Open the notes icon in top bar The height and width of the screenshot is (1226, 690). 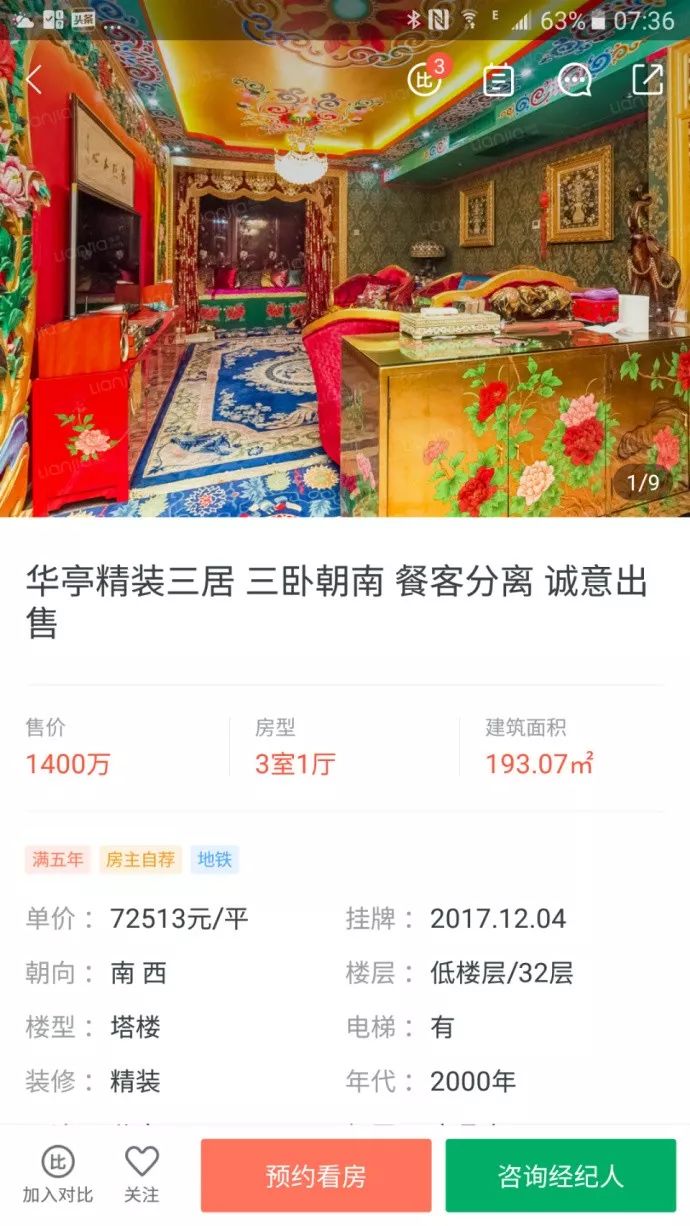(498, 80)
